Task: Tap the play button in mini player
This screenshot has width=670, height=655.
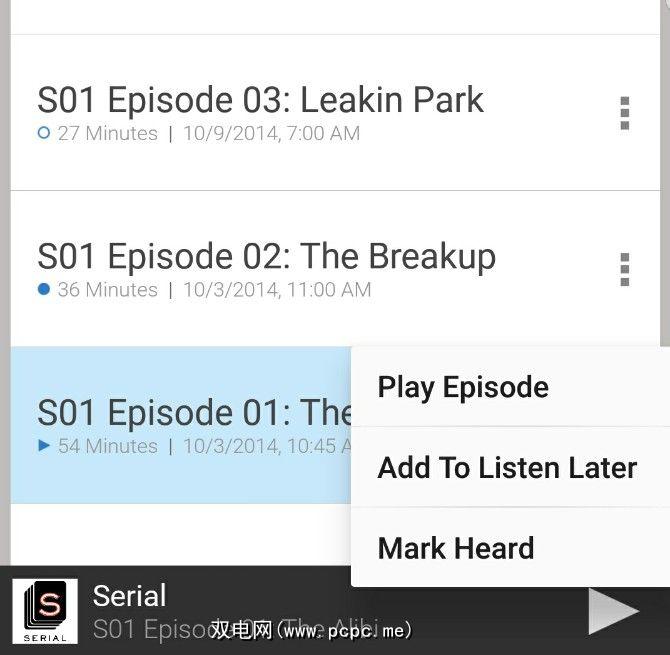Action: (613, 612)
